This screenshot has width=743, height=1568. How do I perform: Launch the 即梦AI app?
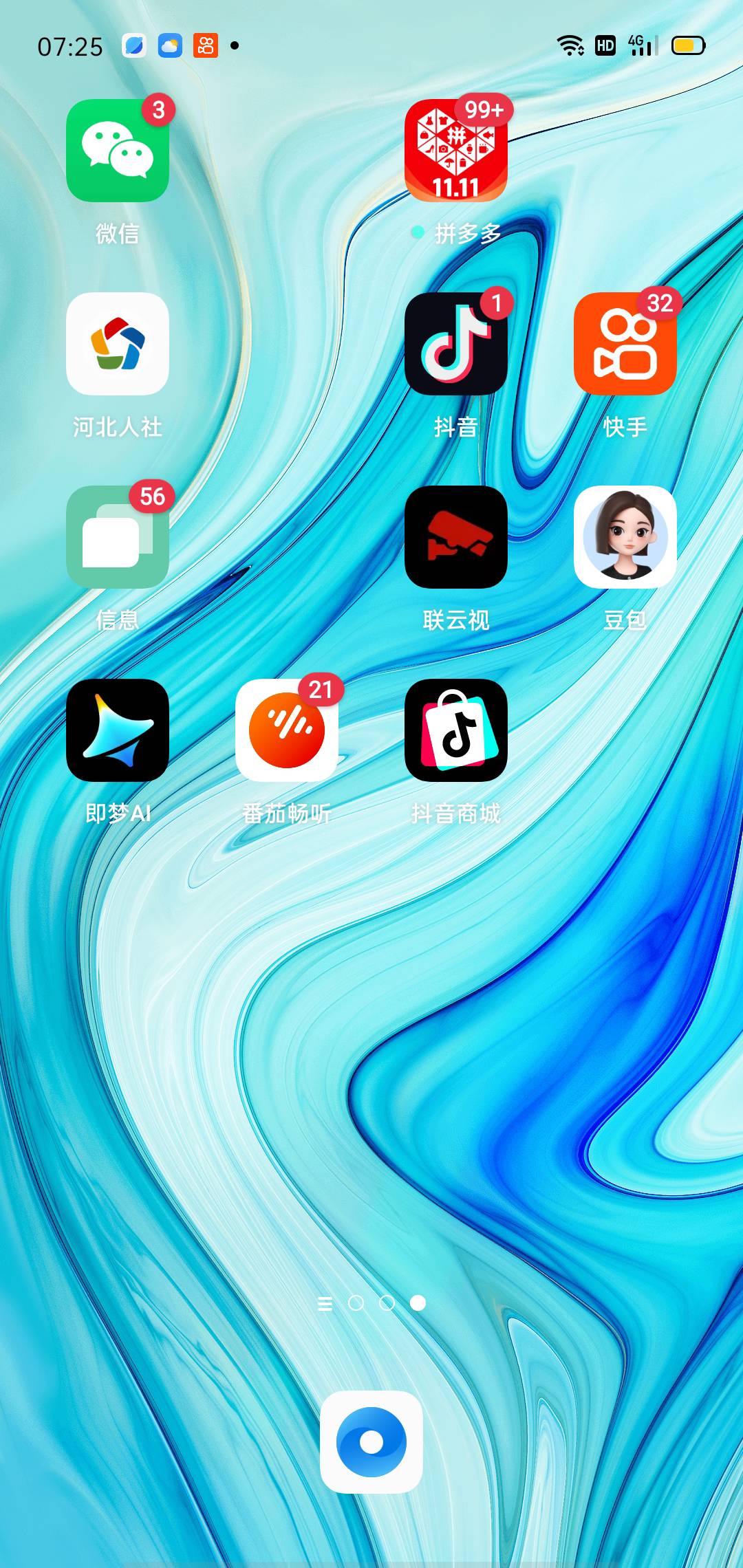(118, 730)
